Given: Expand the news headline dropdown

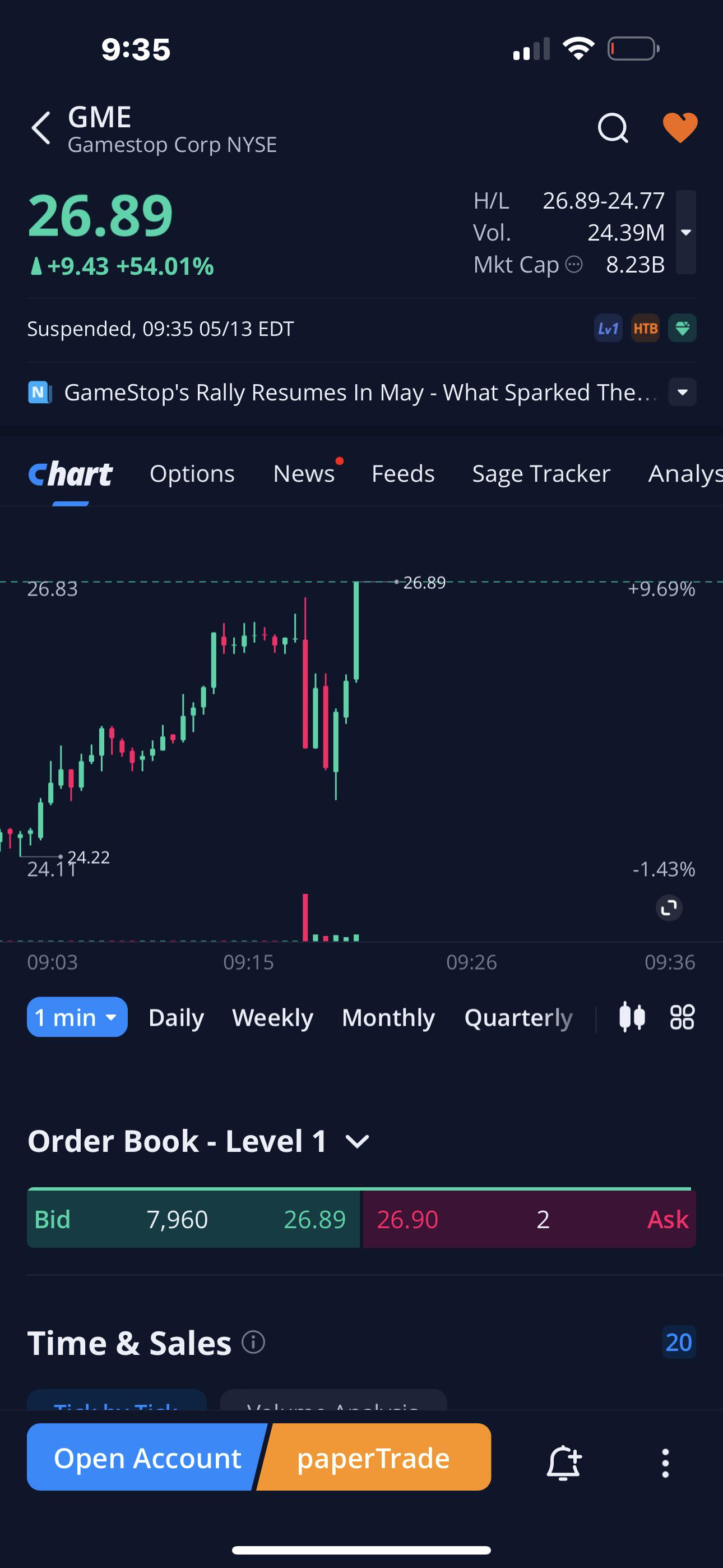Looking at the screenshot, I should pos(682,393).
